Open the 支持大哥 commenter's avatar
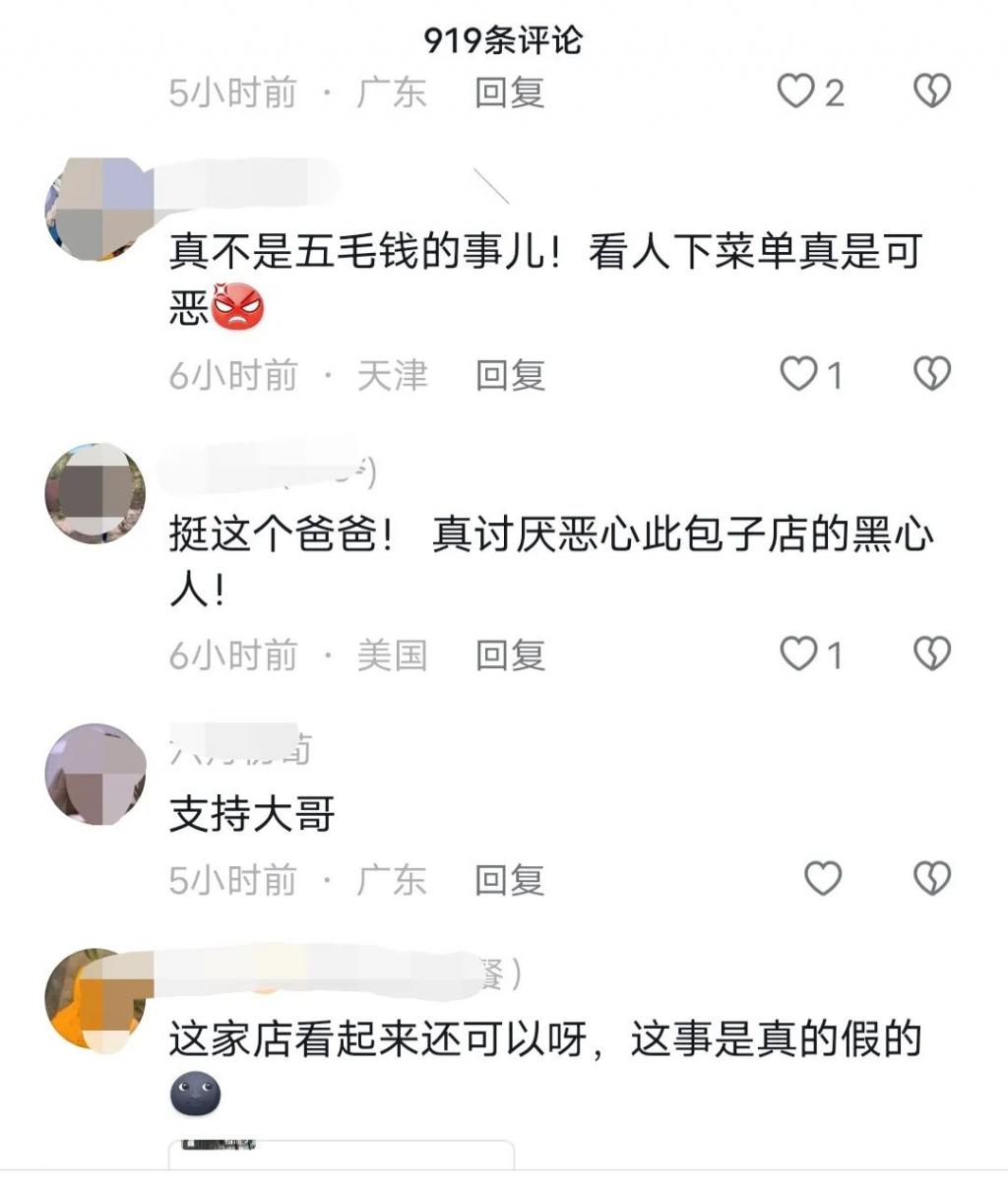Image resolution: width=1008 pixels, height=1191 pixels. 94,774
